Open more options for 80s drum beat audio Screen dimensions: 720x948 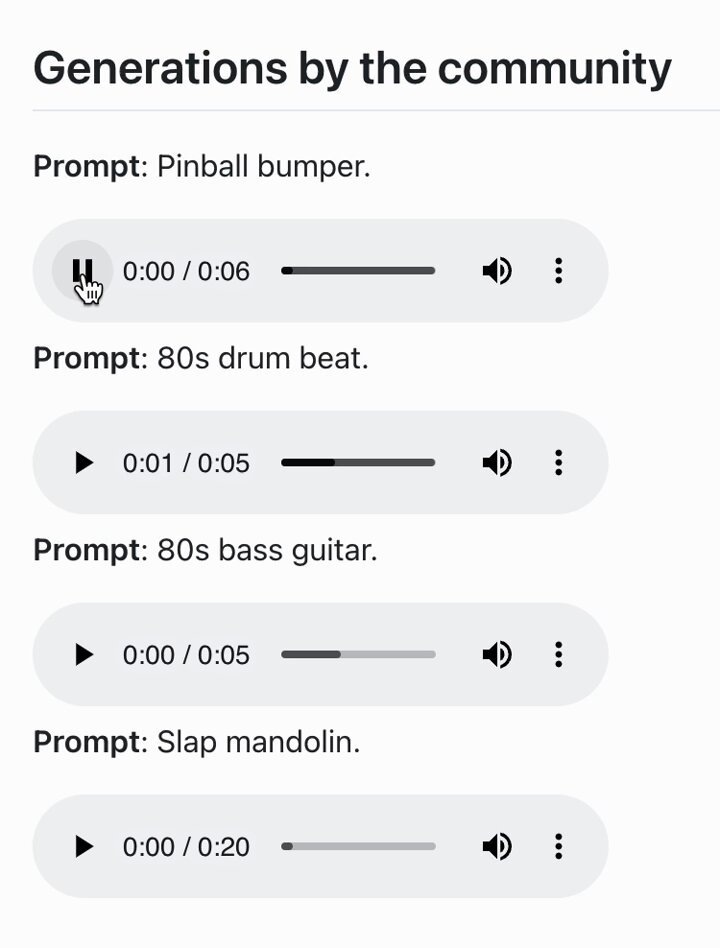pyautogui.click(x=558, y=463)
